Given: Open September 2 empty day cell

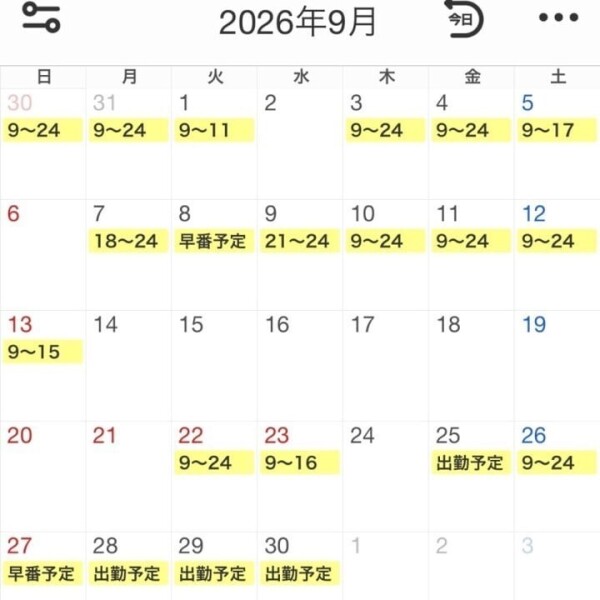Looking at the screenshot, I should pos(300,144).
